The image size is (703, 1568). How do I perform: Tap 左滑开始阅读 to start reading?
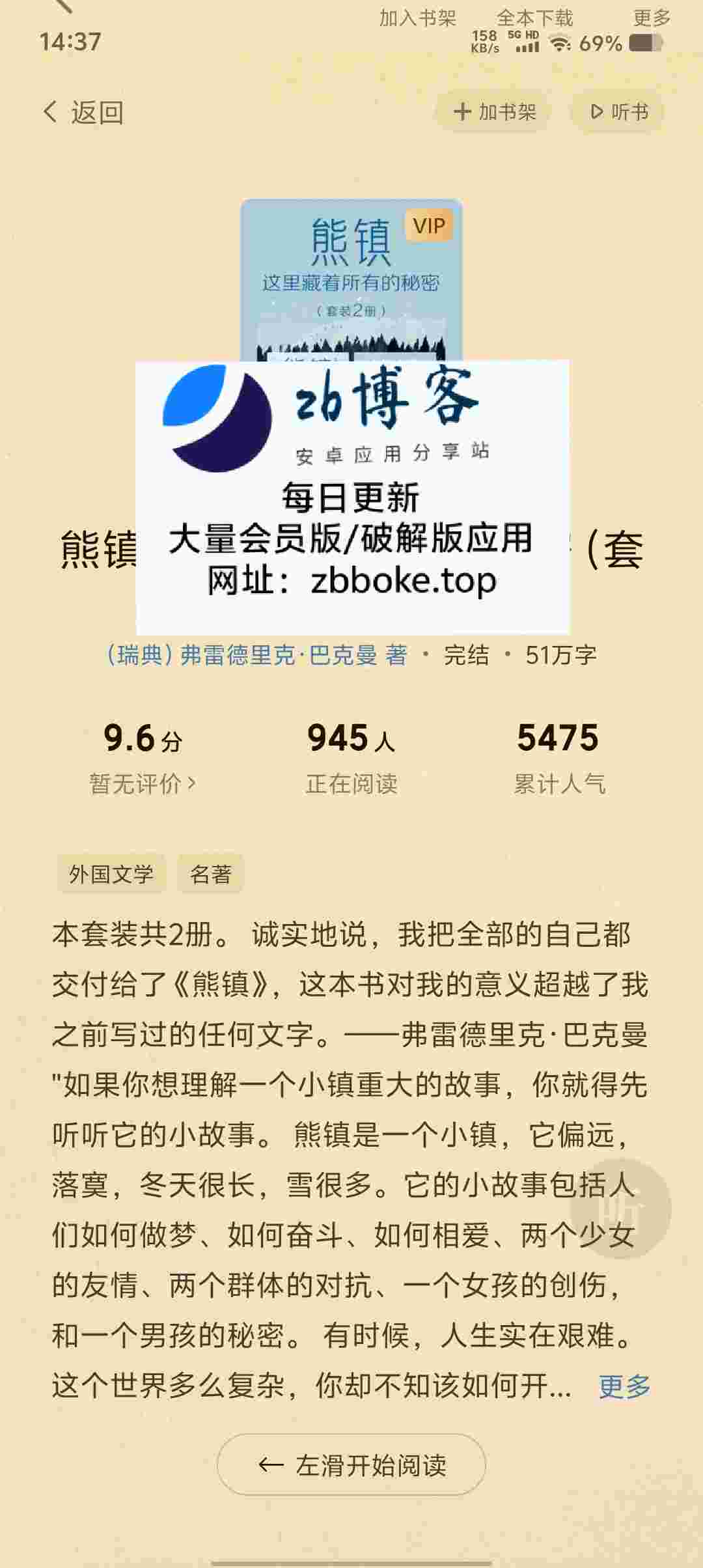click(x=351, y=1466)
